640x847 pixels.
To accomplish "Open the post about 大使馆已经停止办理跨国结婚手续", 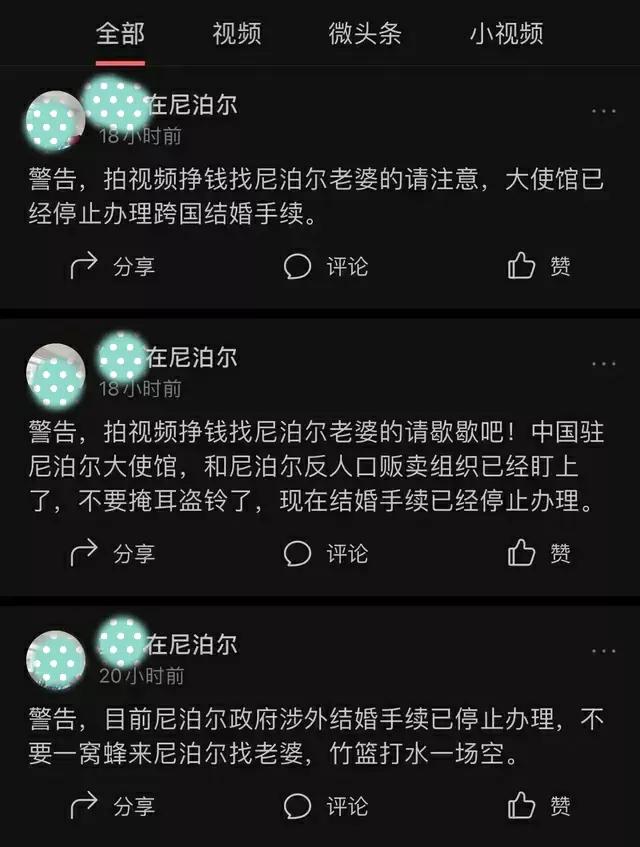I will (315, 197).
